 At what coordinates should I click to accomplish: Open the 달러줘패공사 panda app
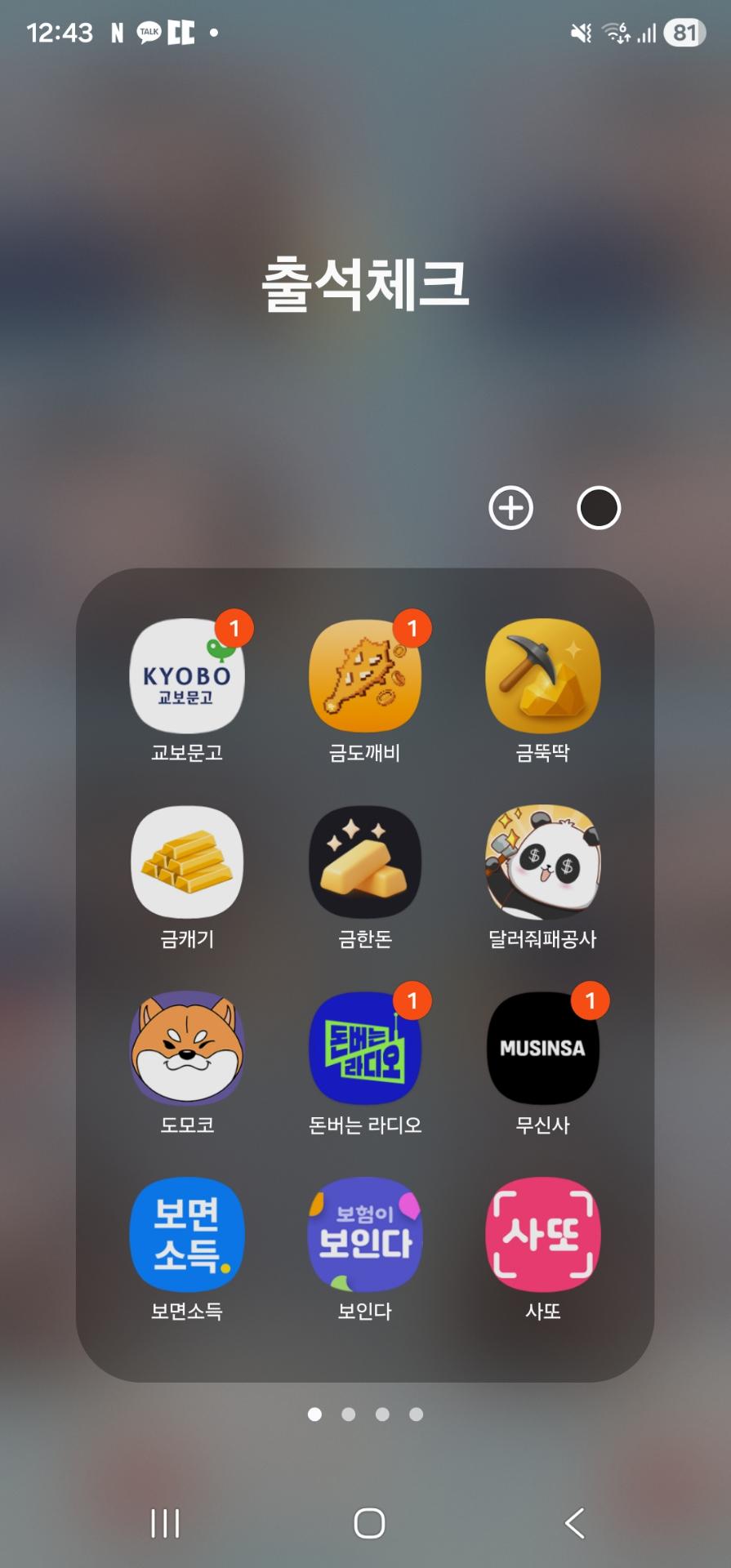click(x=542, y=862)
